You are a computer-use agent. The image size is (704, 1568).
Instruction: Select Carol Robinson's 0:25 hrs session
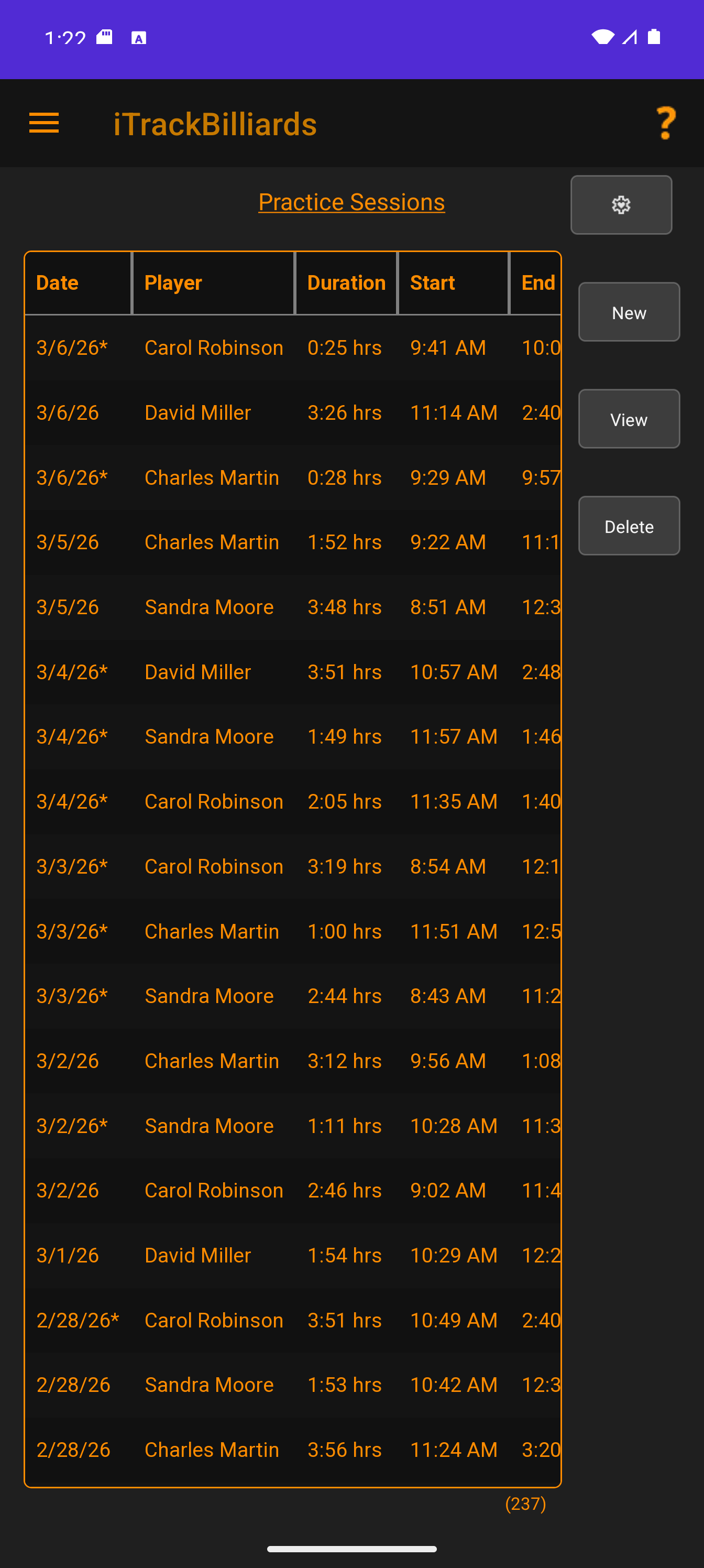tap(292, 347)
